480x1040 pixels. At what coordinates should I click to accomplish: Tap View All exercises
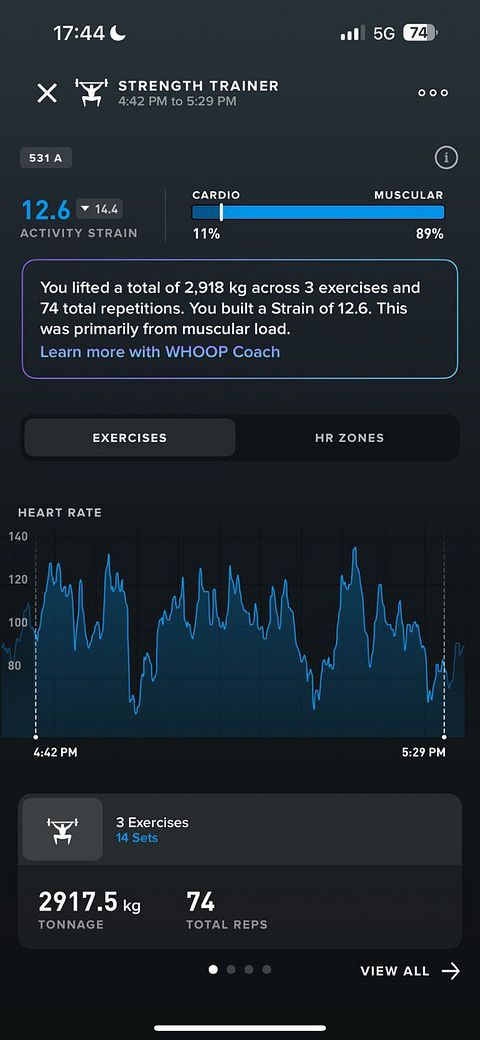410,971
